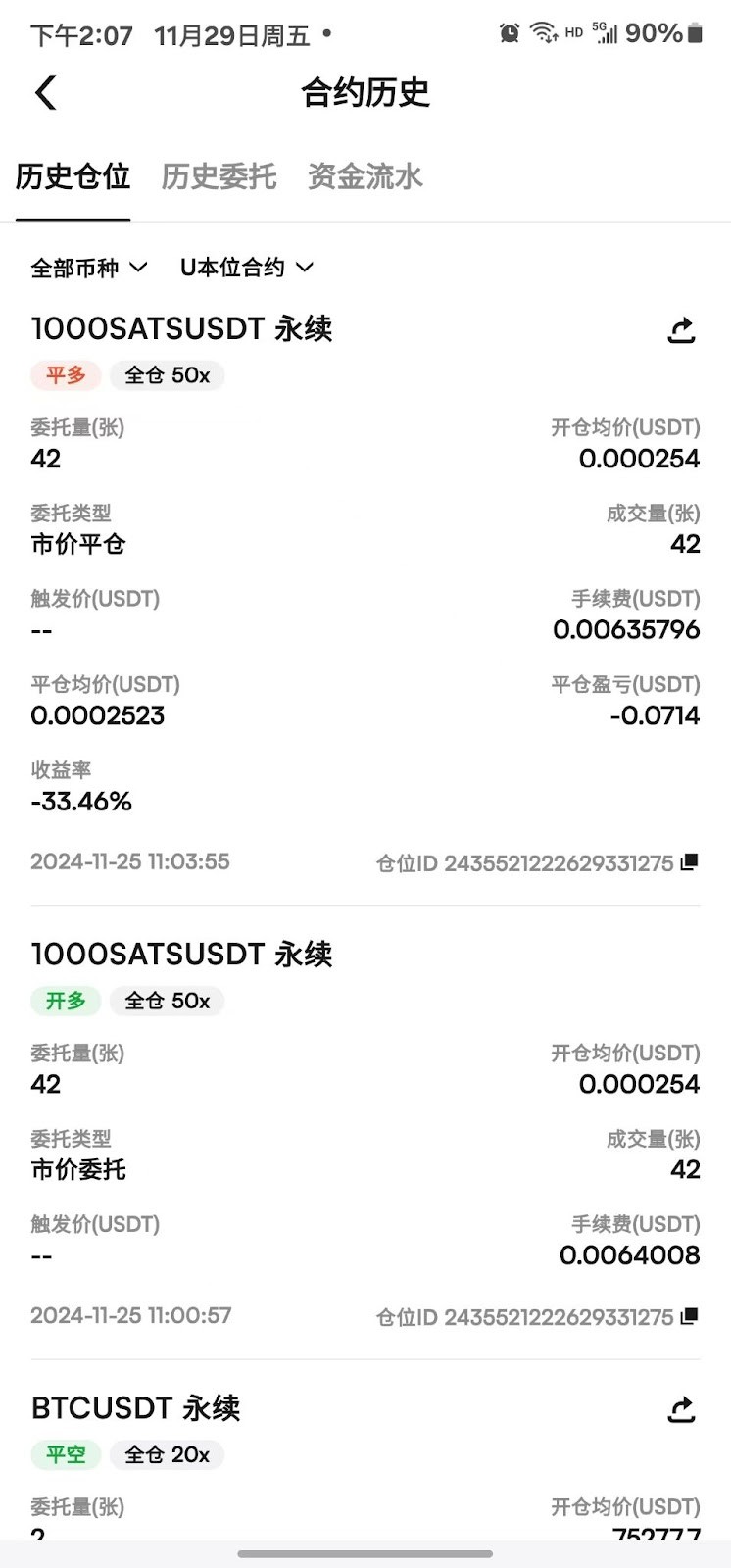Copy the first 仓位ID 2435521222629331275
Screen dimensions: 731x1568
coord(687,862)
